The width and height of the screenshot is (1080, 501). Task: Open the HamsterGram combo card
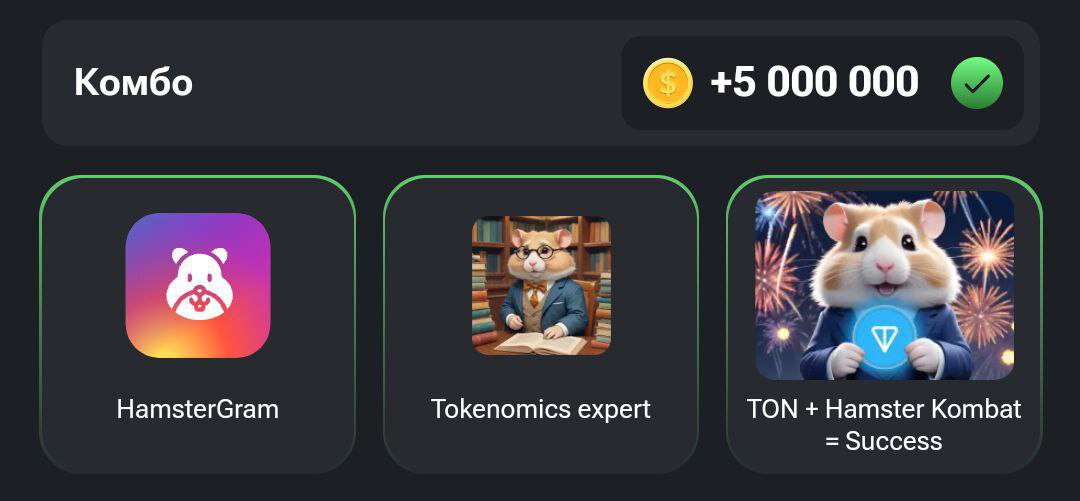point(197,323)
